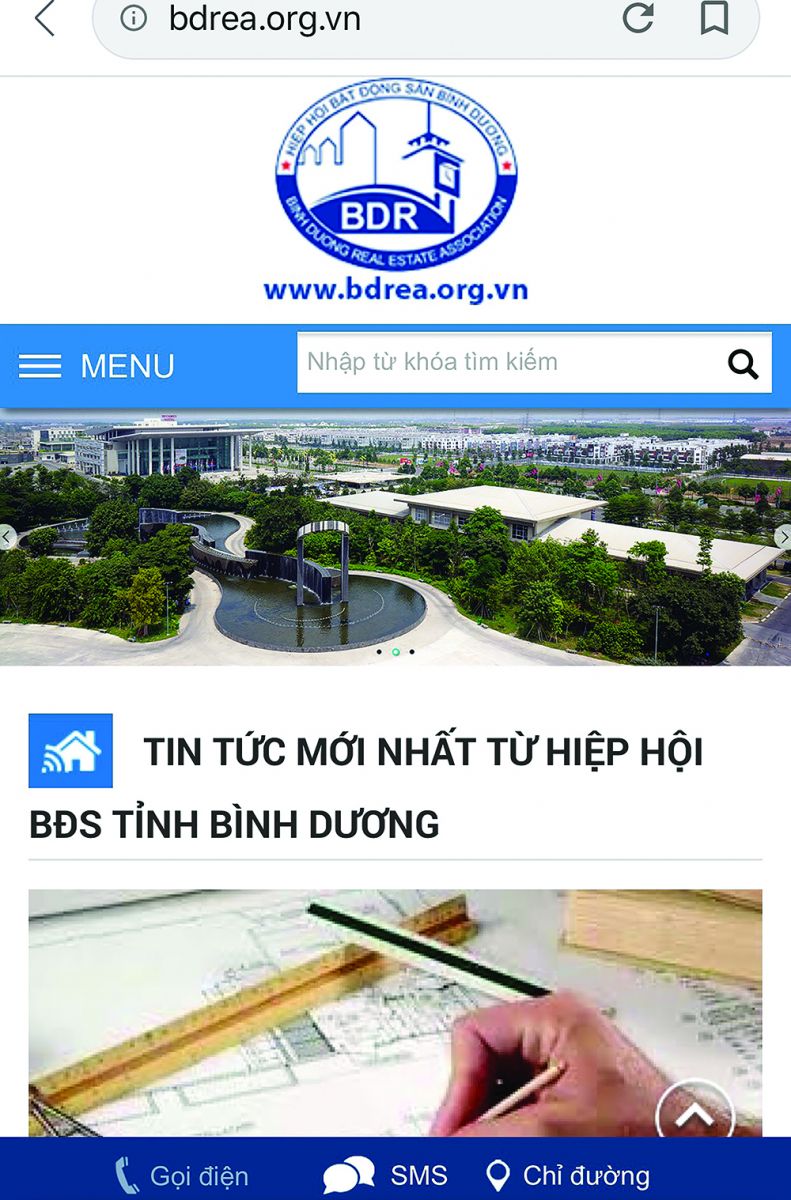The image size is (791, 1200).
Task: Open the MENU drawer
Action: pyautogui.click(x=97, y=366)
